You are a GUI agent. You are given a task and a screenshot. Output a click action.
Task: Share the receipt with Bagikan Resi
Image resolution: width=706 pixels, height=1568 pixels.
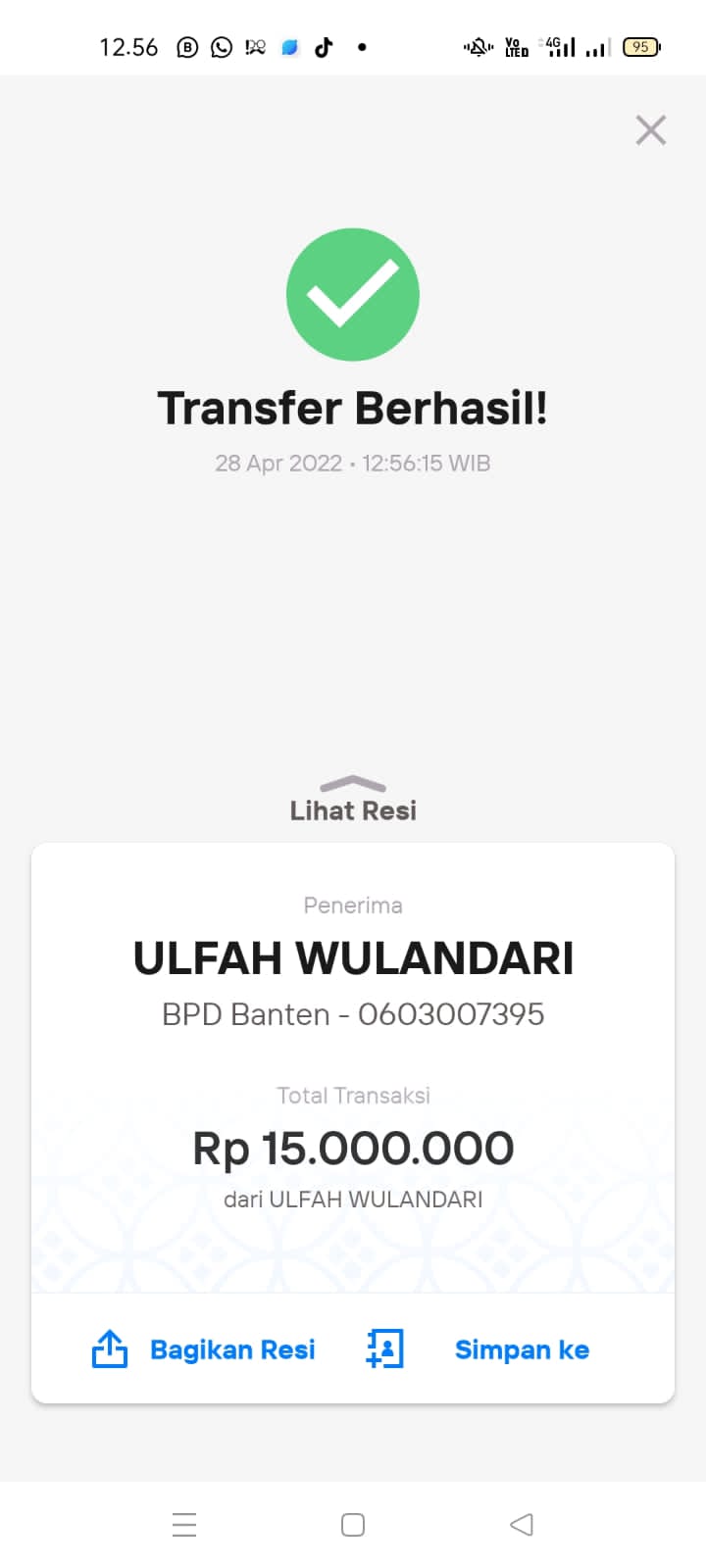[204, 1349]
